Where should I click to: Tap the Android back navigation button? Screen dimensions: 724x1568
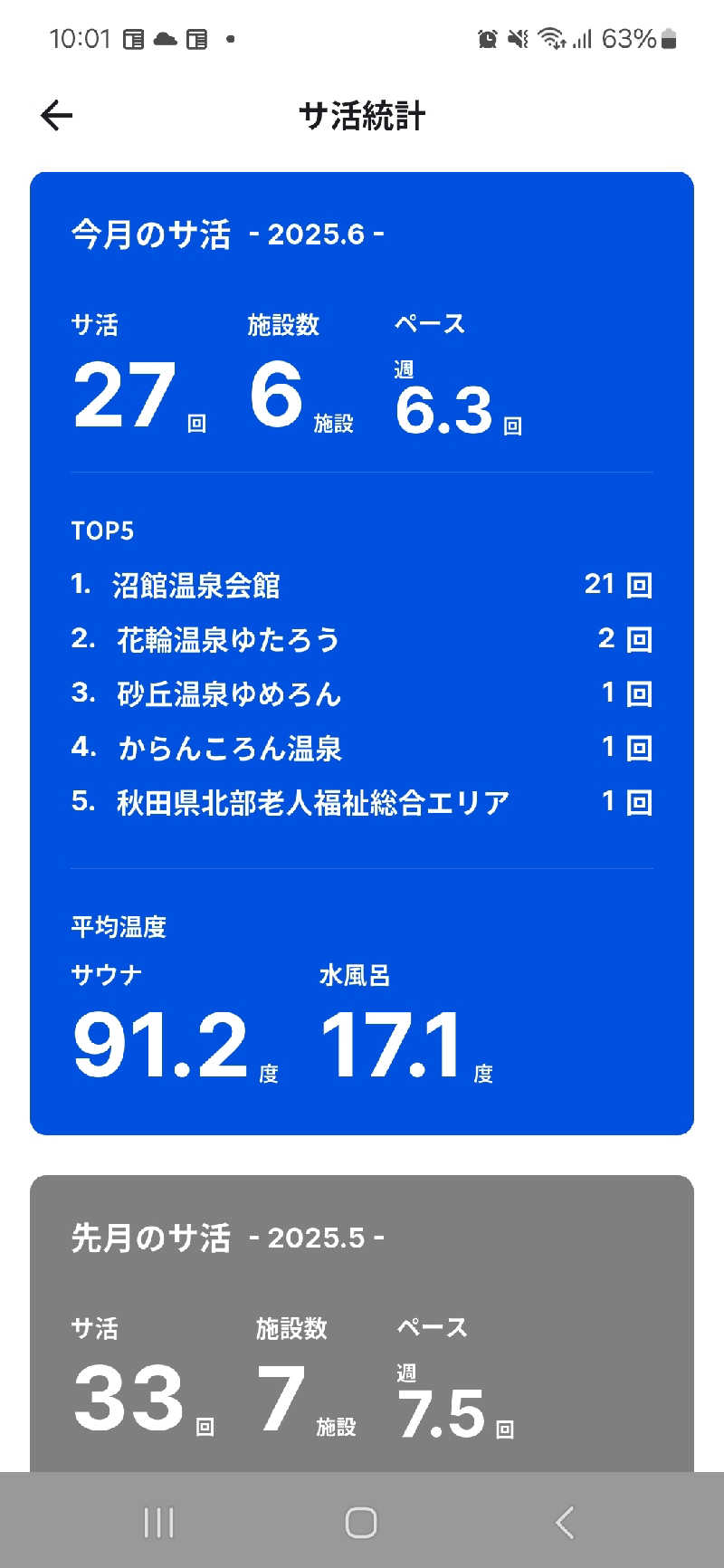tap(565, 1524)
